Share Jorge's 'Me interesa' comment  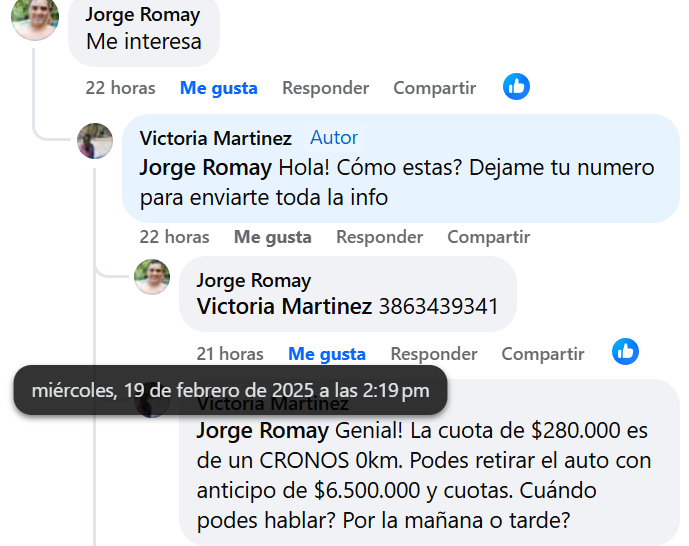tap(434, 88)
